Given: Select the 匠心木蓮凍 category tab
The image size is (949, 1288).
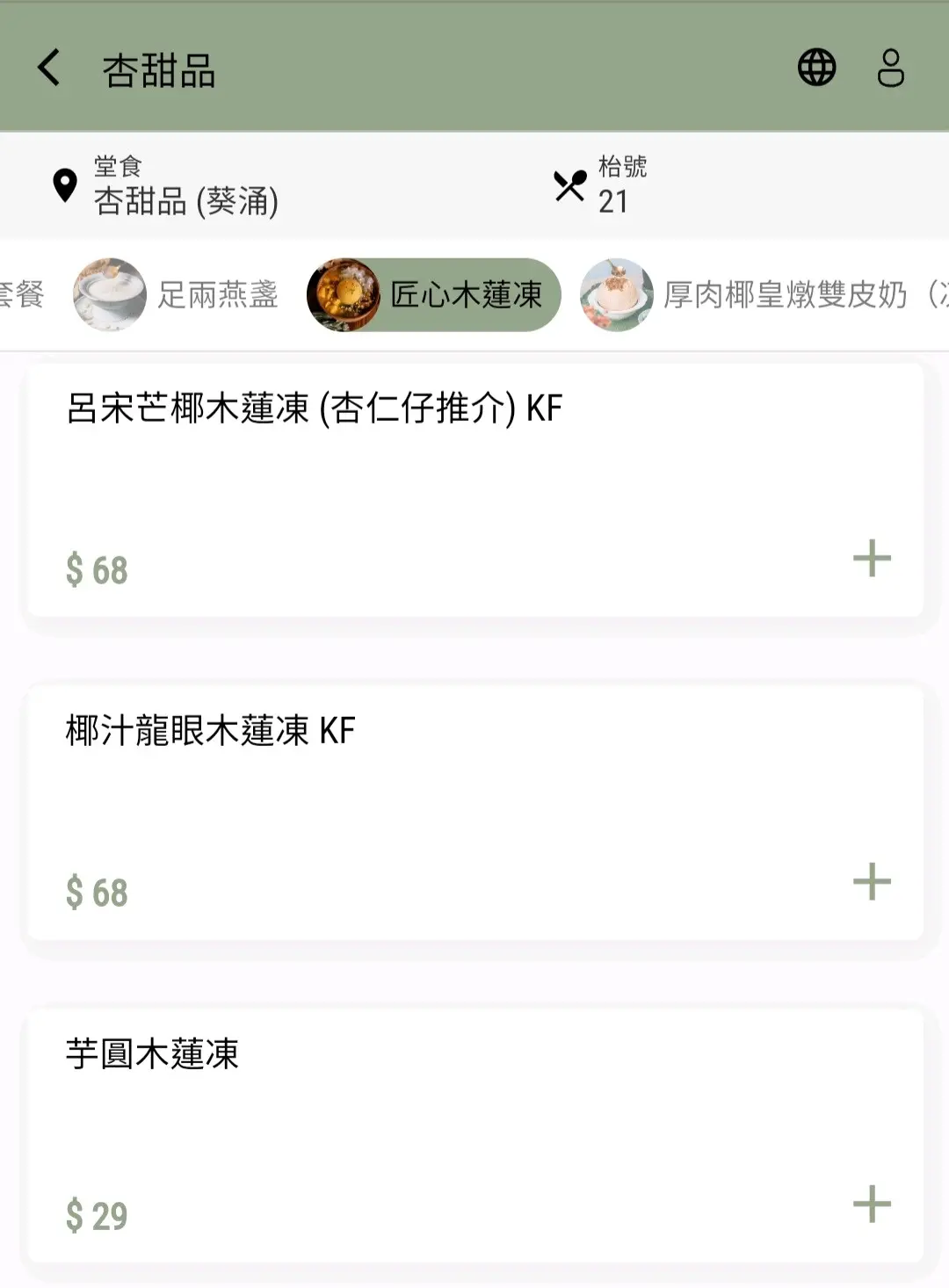Looking at the screenshot, I should pos(434,295).
